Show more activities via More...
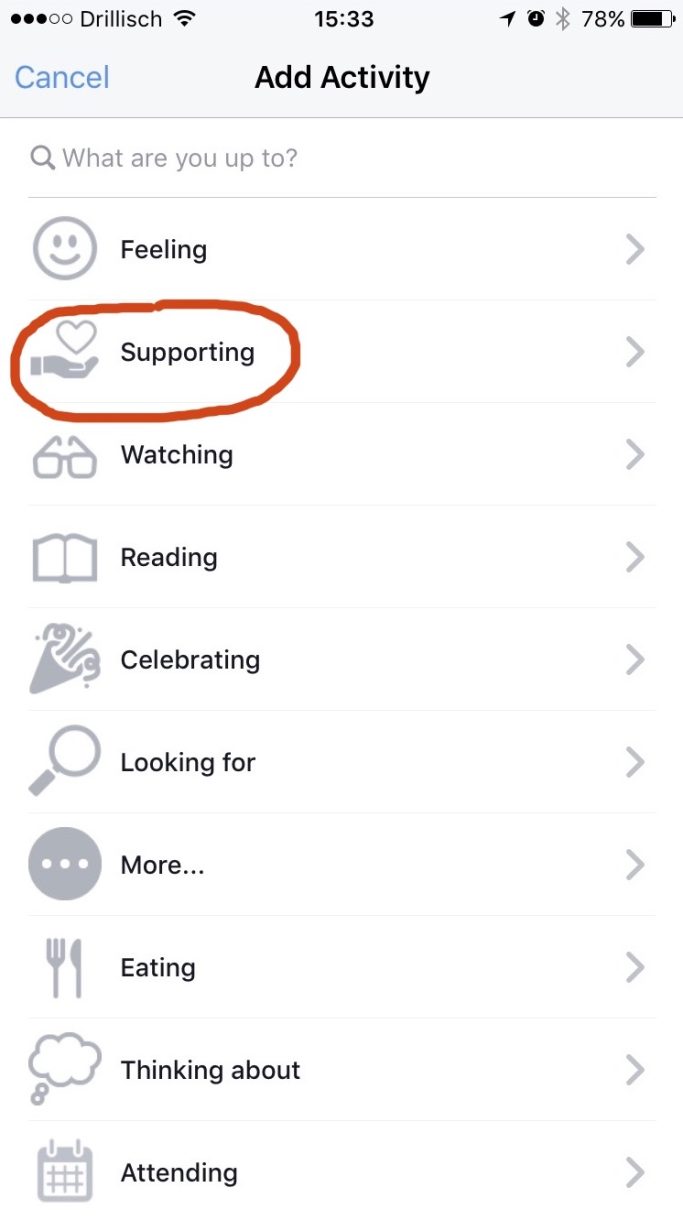Viewport: 683px width, 1220px height. 342,865
